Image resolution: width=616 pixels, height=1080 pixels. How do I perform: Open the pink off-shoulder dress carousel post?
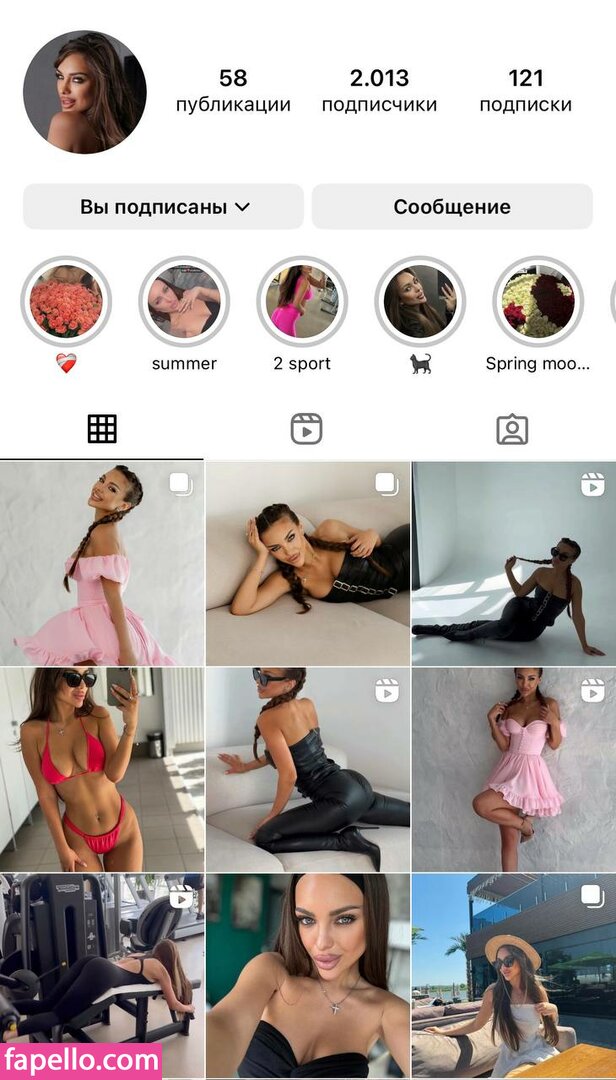[101, 564]
